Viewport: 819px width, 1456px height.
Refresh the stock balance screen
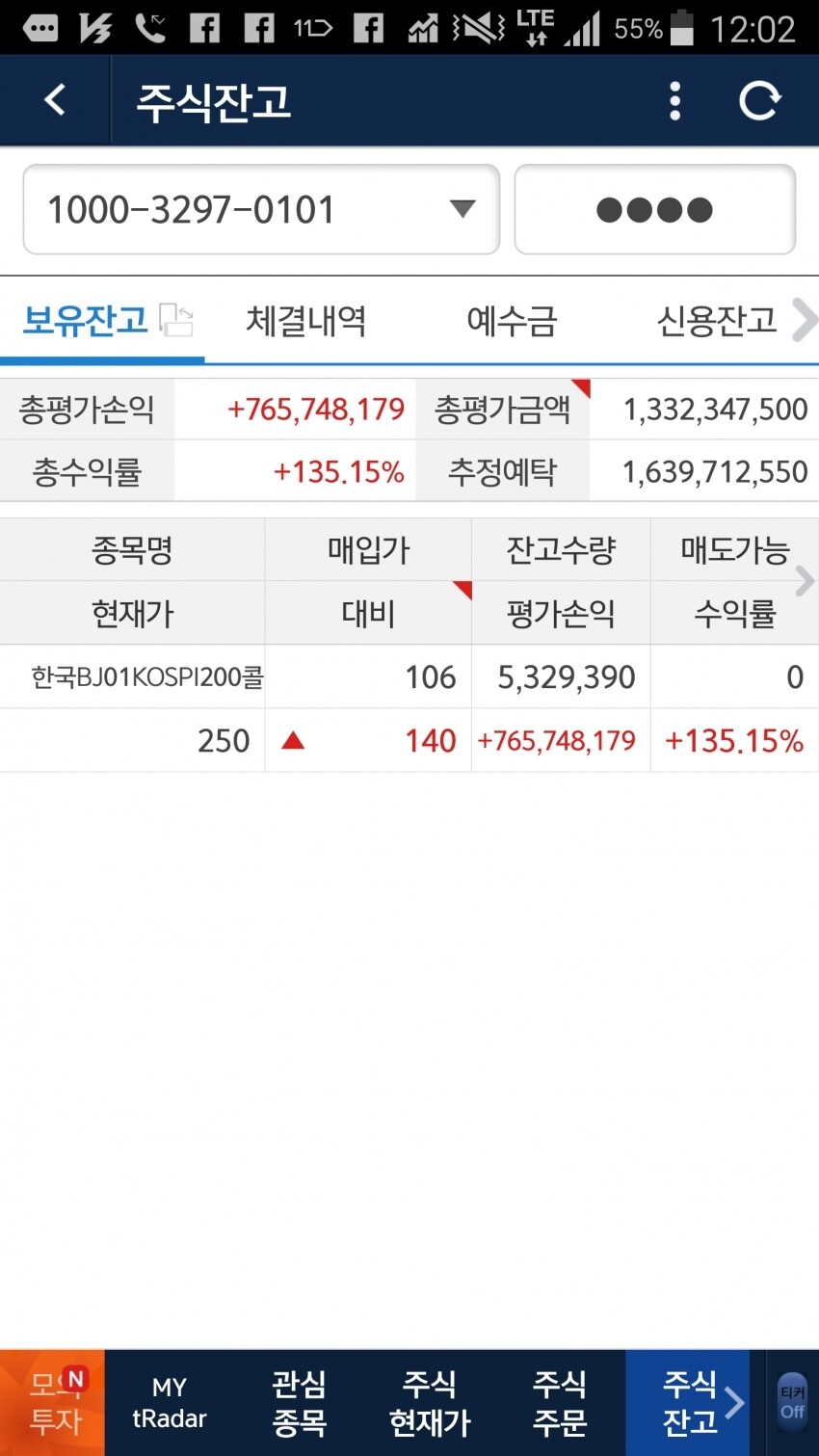pos(760,99)
